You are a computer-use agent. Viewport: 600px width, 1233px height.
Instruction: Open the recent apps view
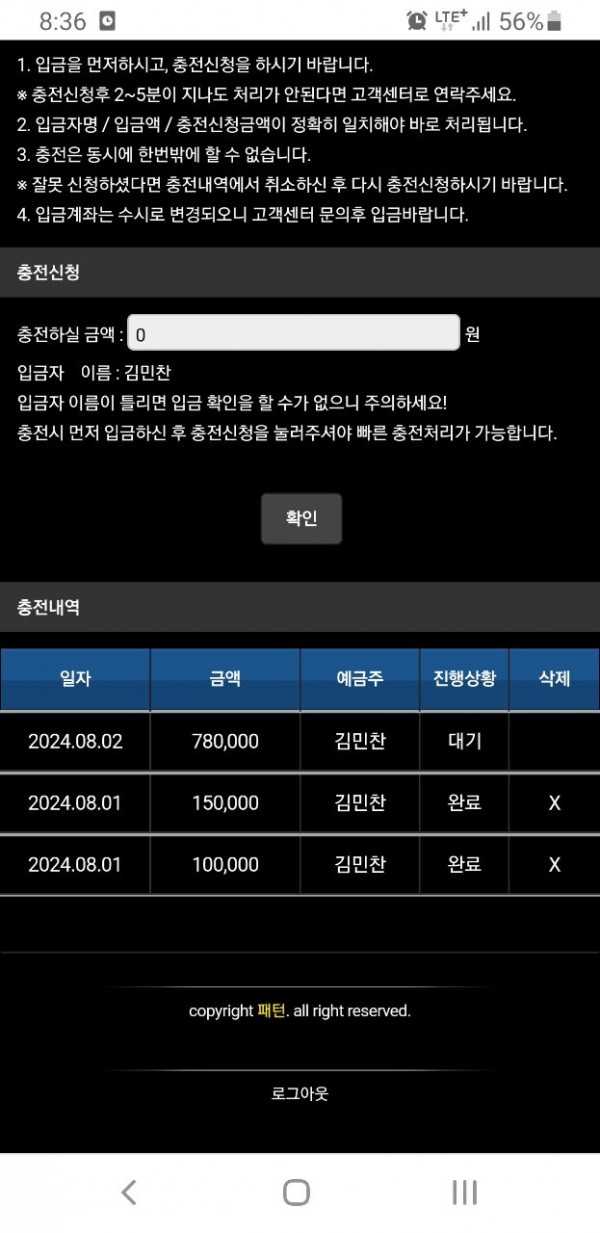click(464, 1191)
